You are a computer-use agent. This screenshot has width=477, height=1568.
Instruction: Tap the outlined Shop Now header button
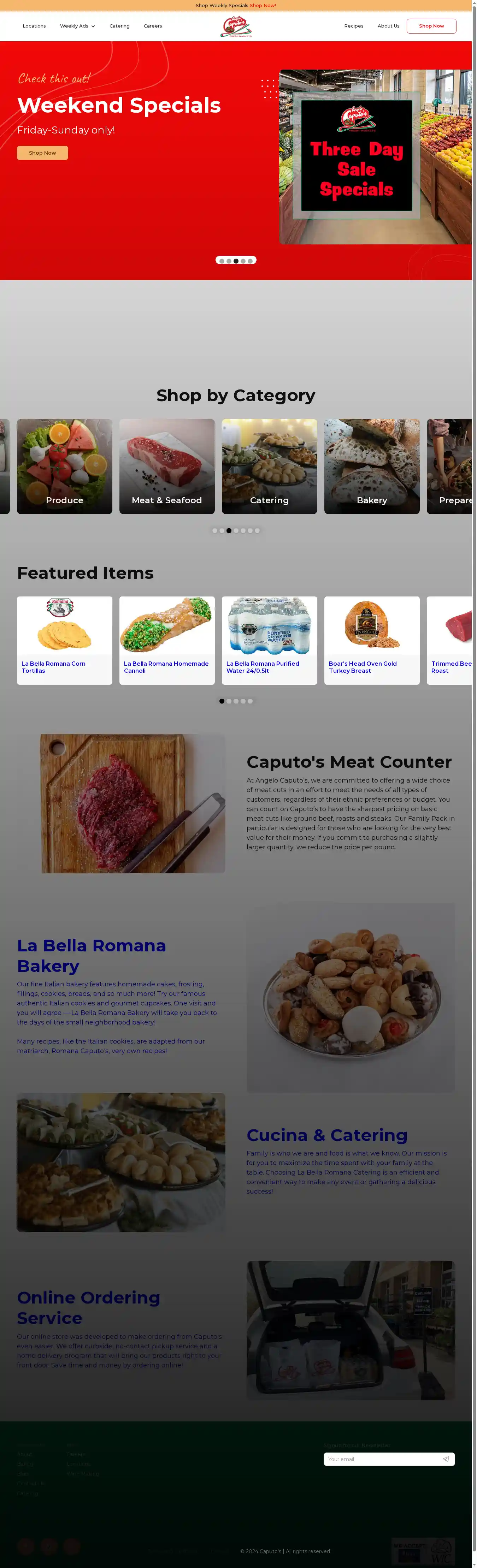point(431,26)
